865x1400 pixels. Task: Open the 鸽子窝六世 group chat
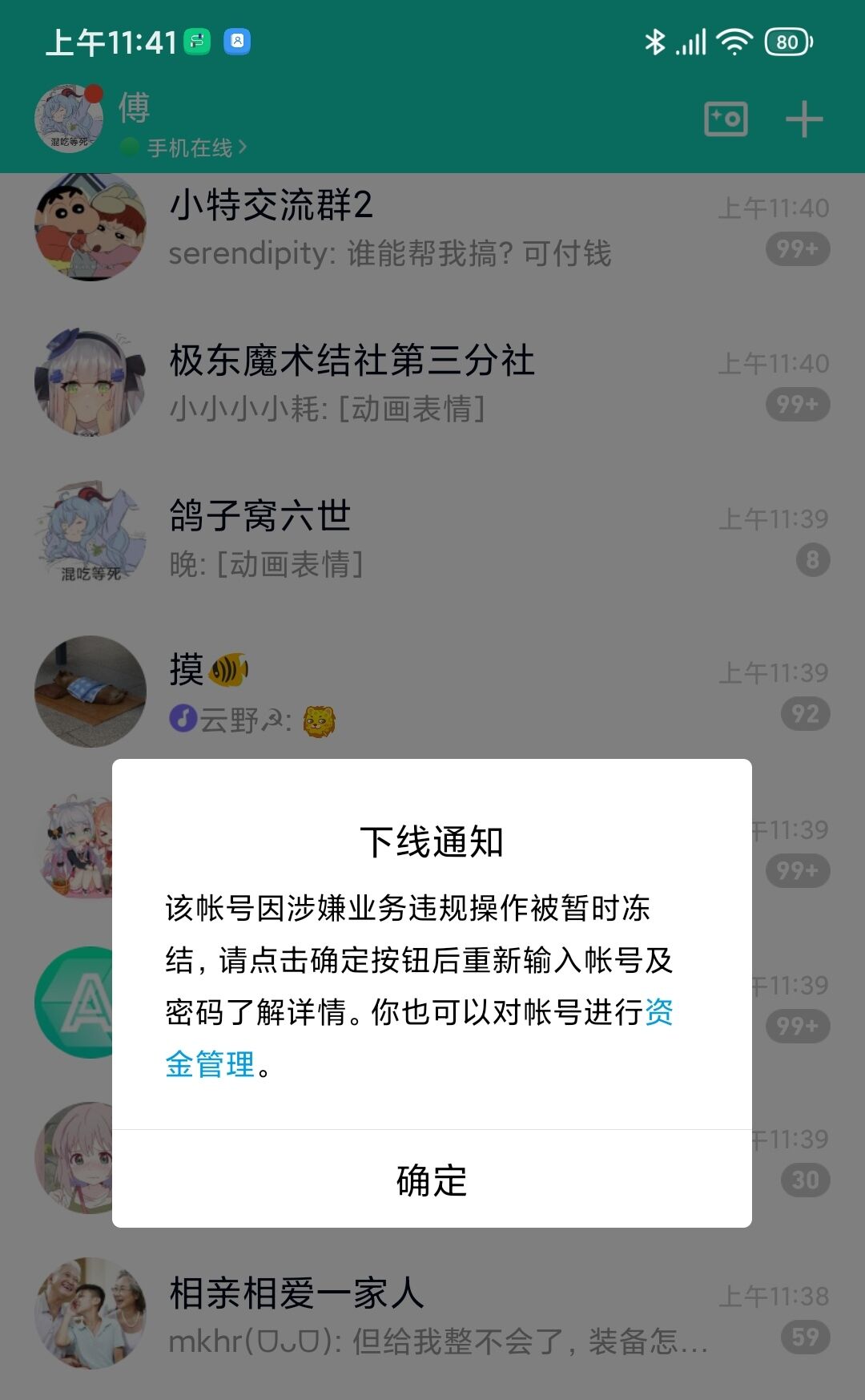[x=432, y=539]
